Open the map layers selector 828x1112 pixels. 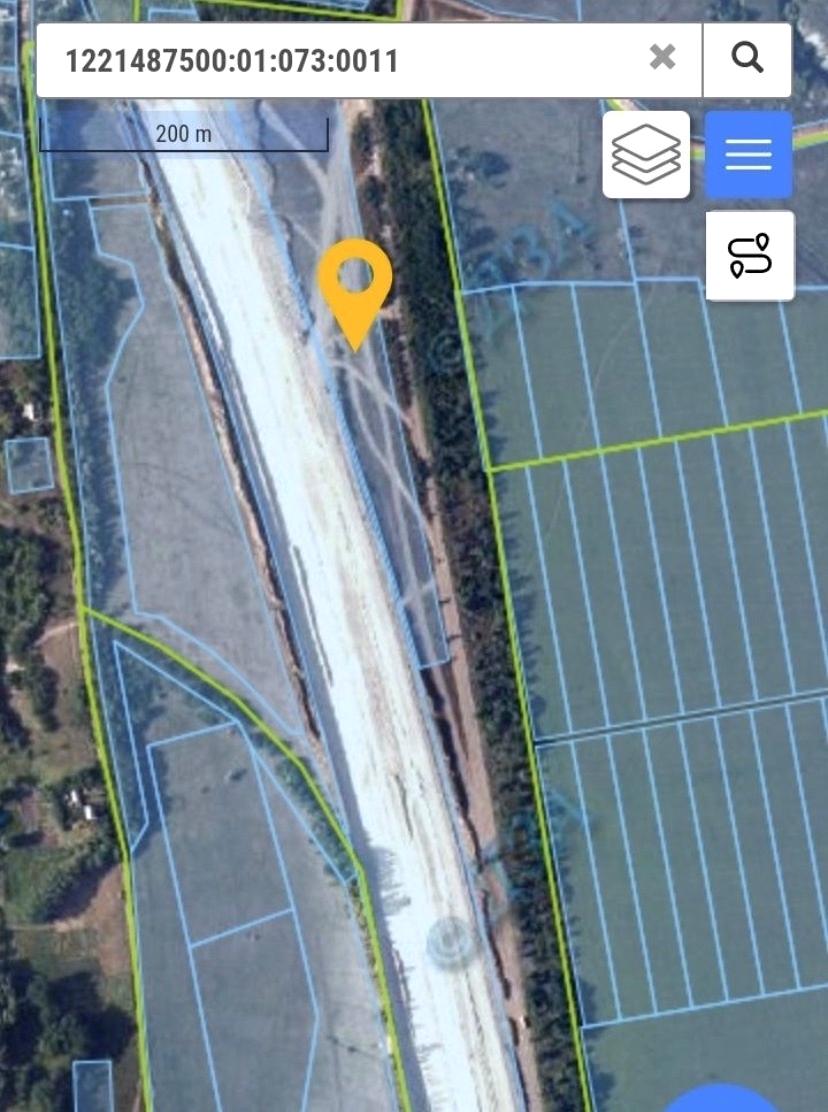tap(646, 154)
